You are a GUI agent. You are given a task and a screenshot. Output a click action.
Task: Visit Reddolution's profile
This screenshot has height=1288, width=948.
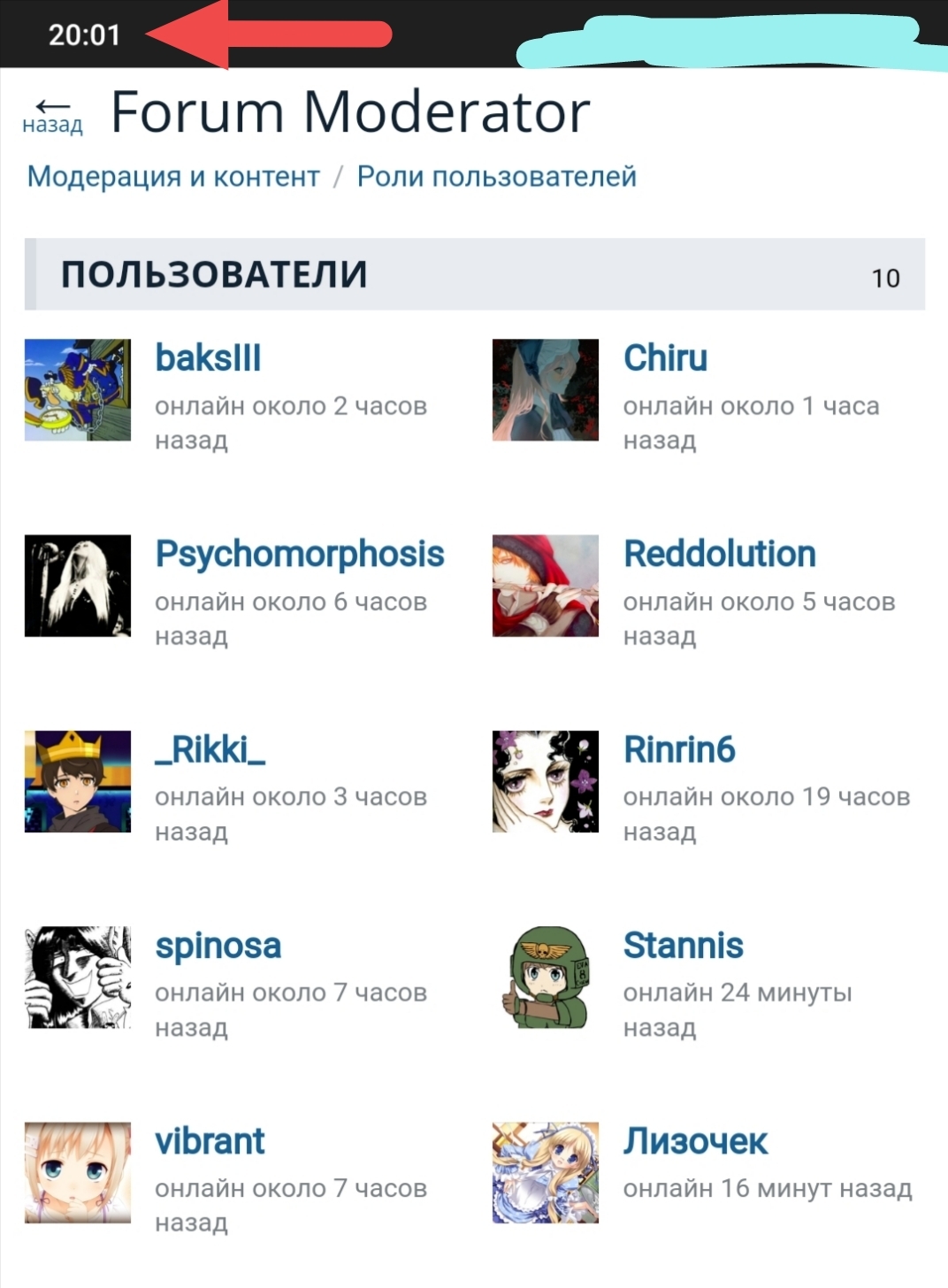[719, 554]
